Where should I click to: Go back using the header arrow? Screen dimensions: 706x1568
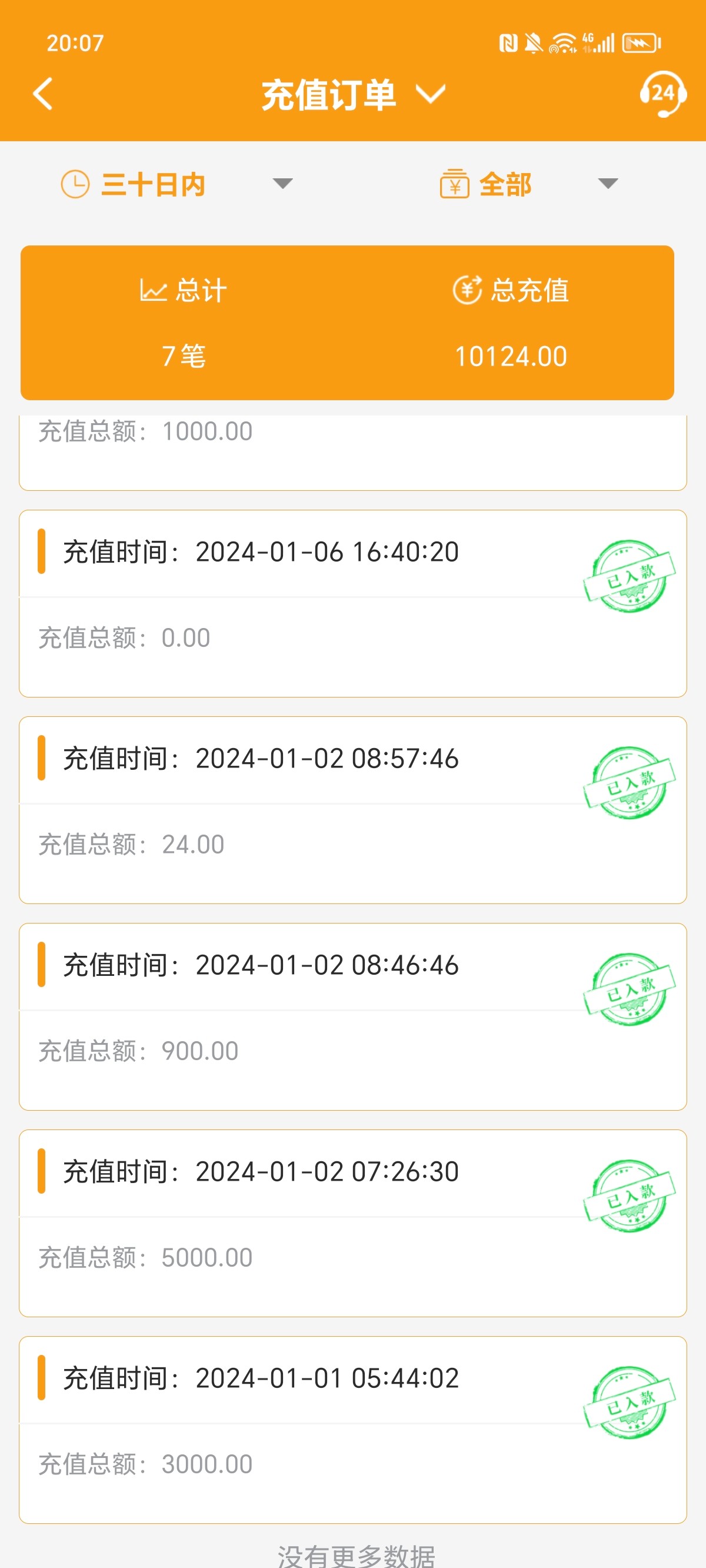43,94
